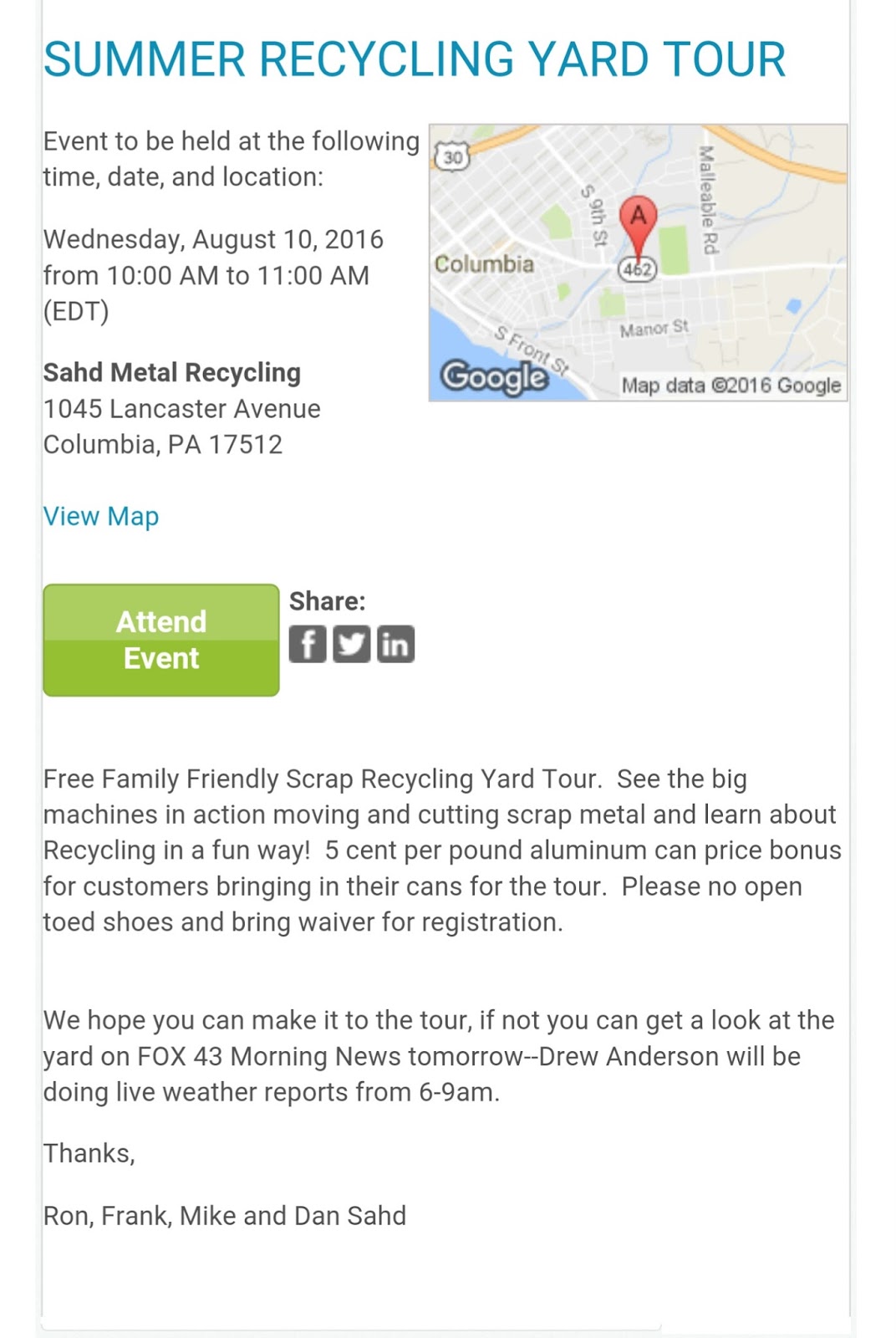The width and height of the screenshot is (896, 1338).
Task: Open the View Map link
Action: (101, 516)
